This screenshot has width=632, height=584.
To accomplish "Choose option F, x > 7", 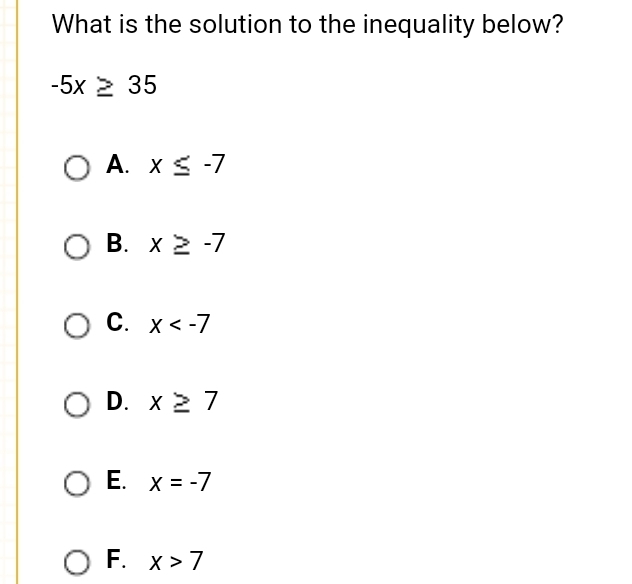I will coord(77,564).
